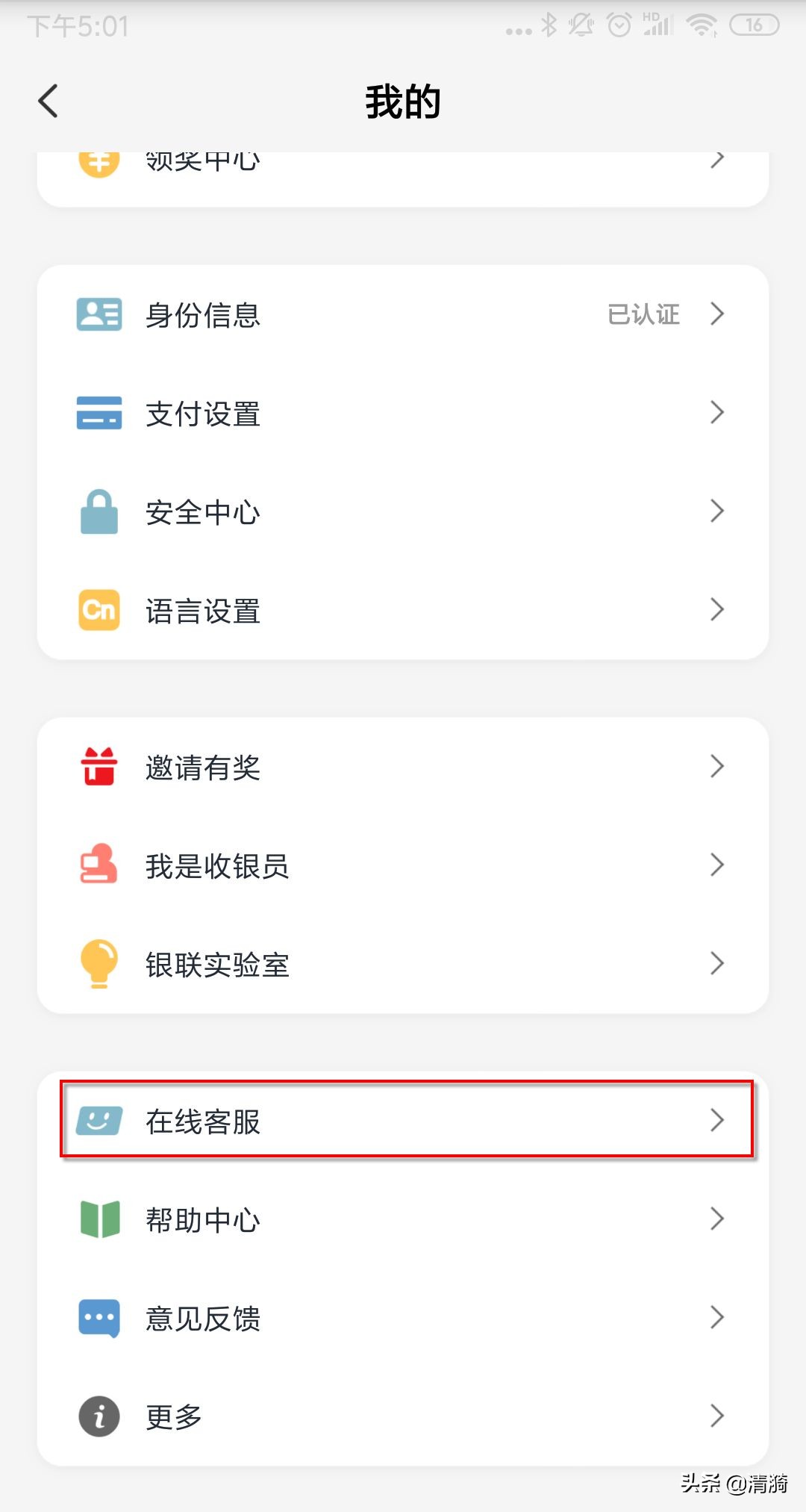Tap the 身份信息 ID card icon
The width and height of the screenshot is (806, 1512).
99,314
